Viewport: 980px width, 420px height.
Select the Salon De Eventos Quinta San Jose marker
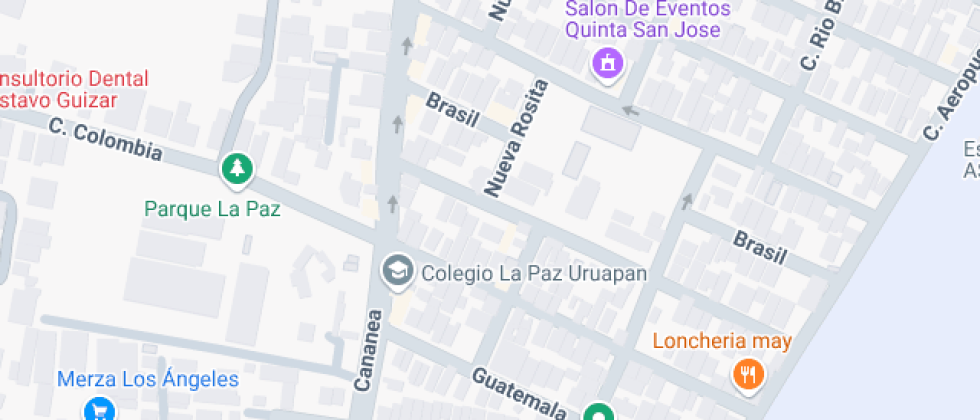[607, 65]
